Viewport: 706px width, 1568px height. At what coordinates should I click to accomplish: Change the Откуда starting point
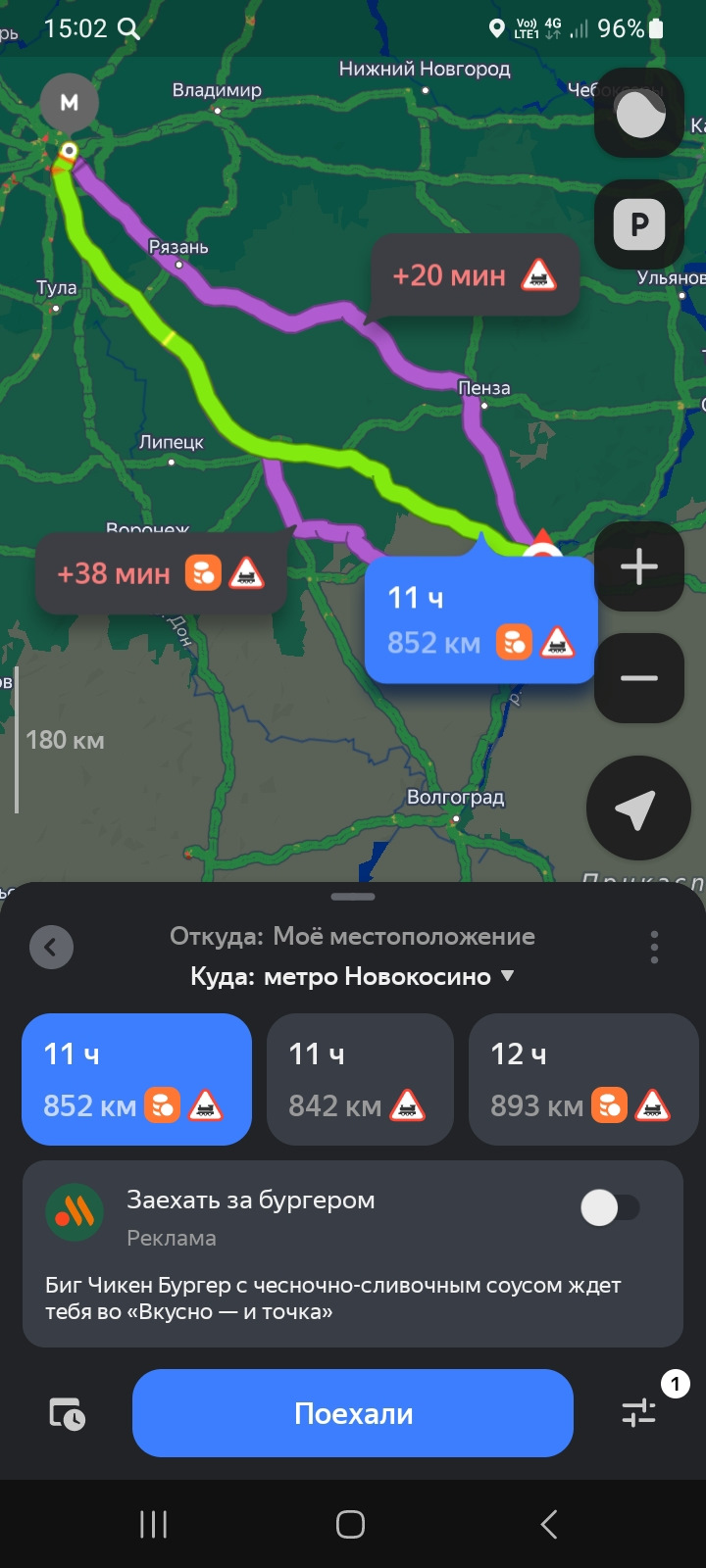click(353, 936)
